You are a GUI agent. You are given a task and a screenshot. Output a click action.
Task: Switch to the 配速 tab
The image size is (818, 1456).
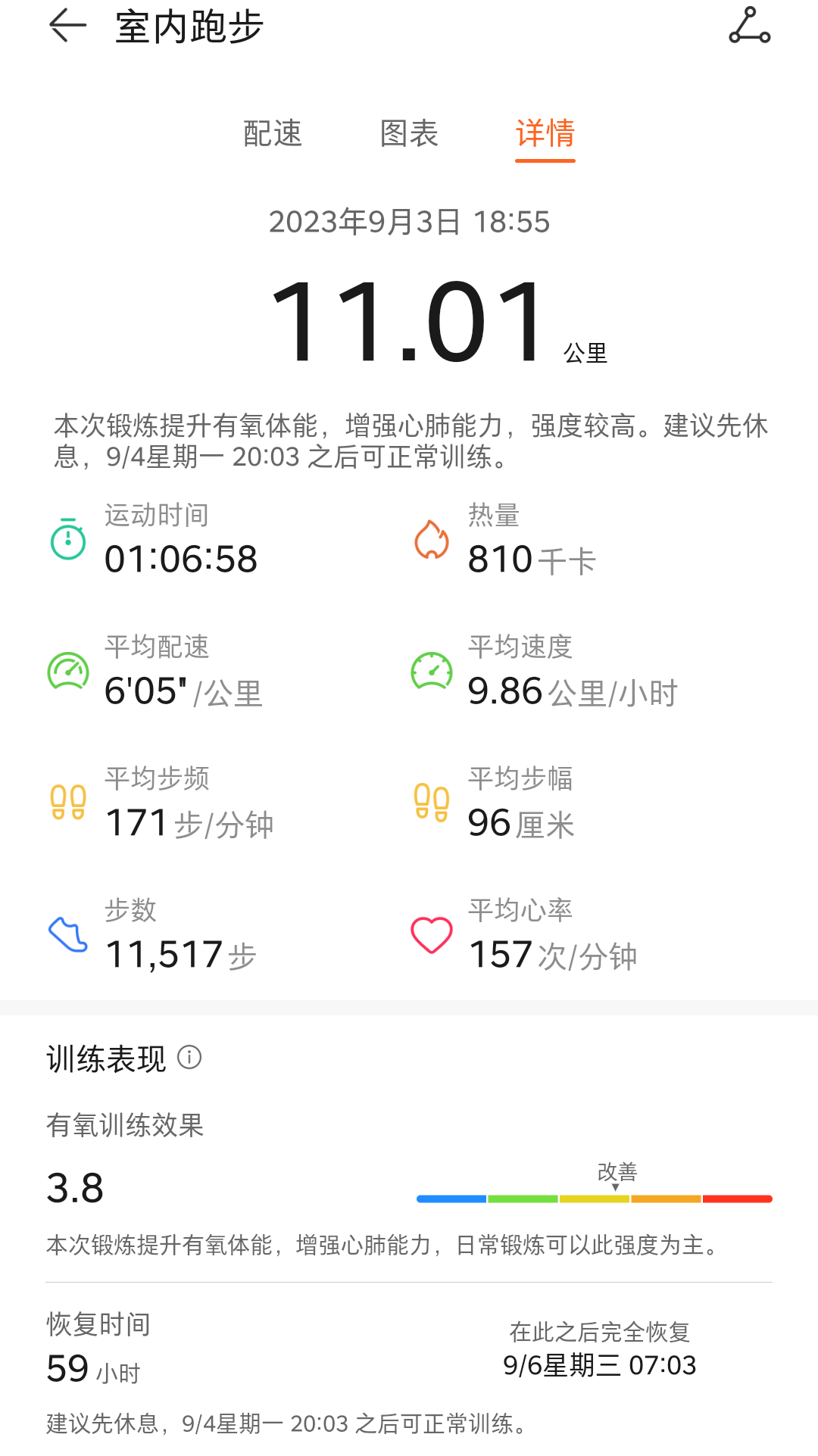point(273,134)
